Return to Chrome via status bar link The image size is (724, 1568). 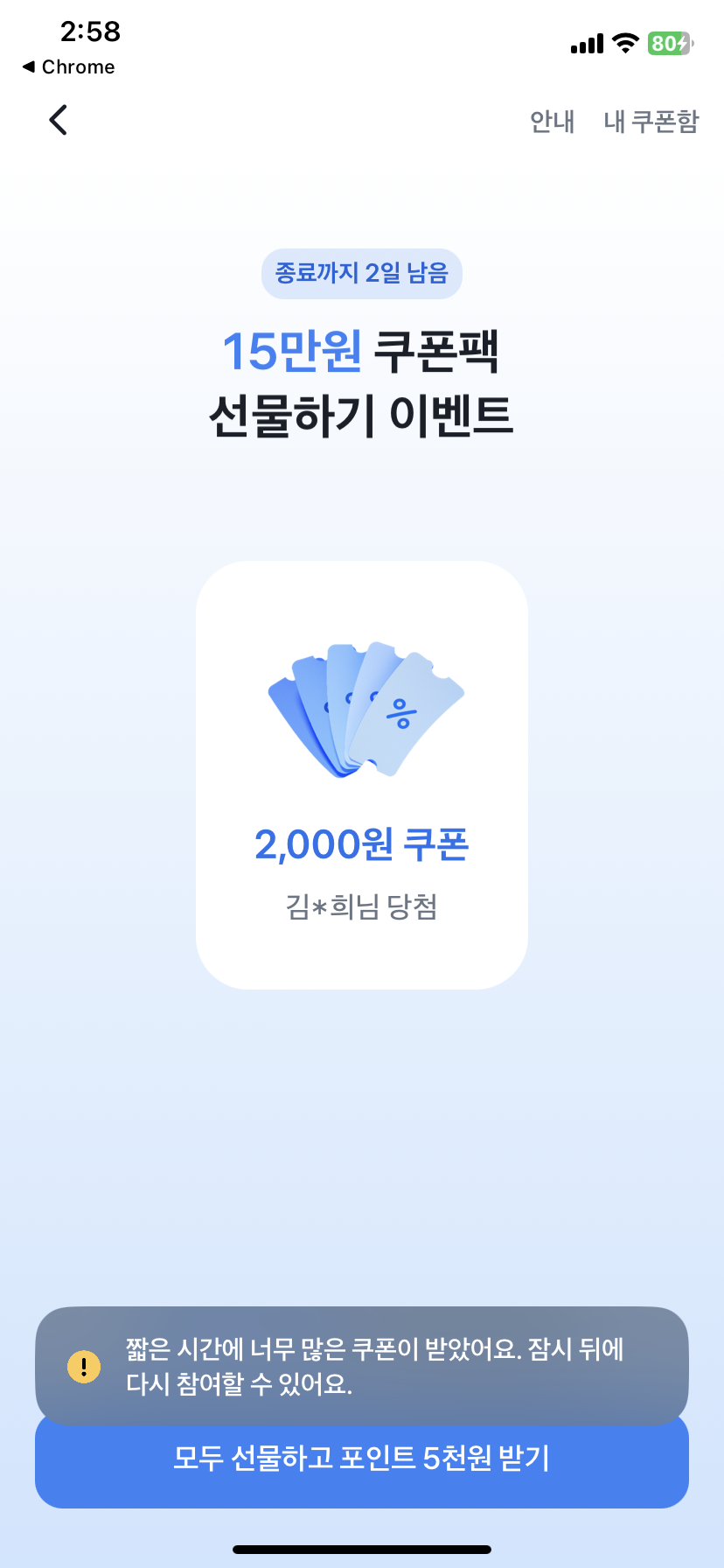tap(68, 66)
